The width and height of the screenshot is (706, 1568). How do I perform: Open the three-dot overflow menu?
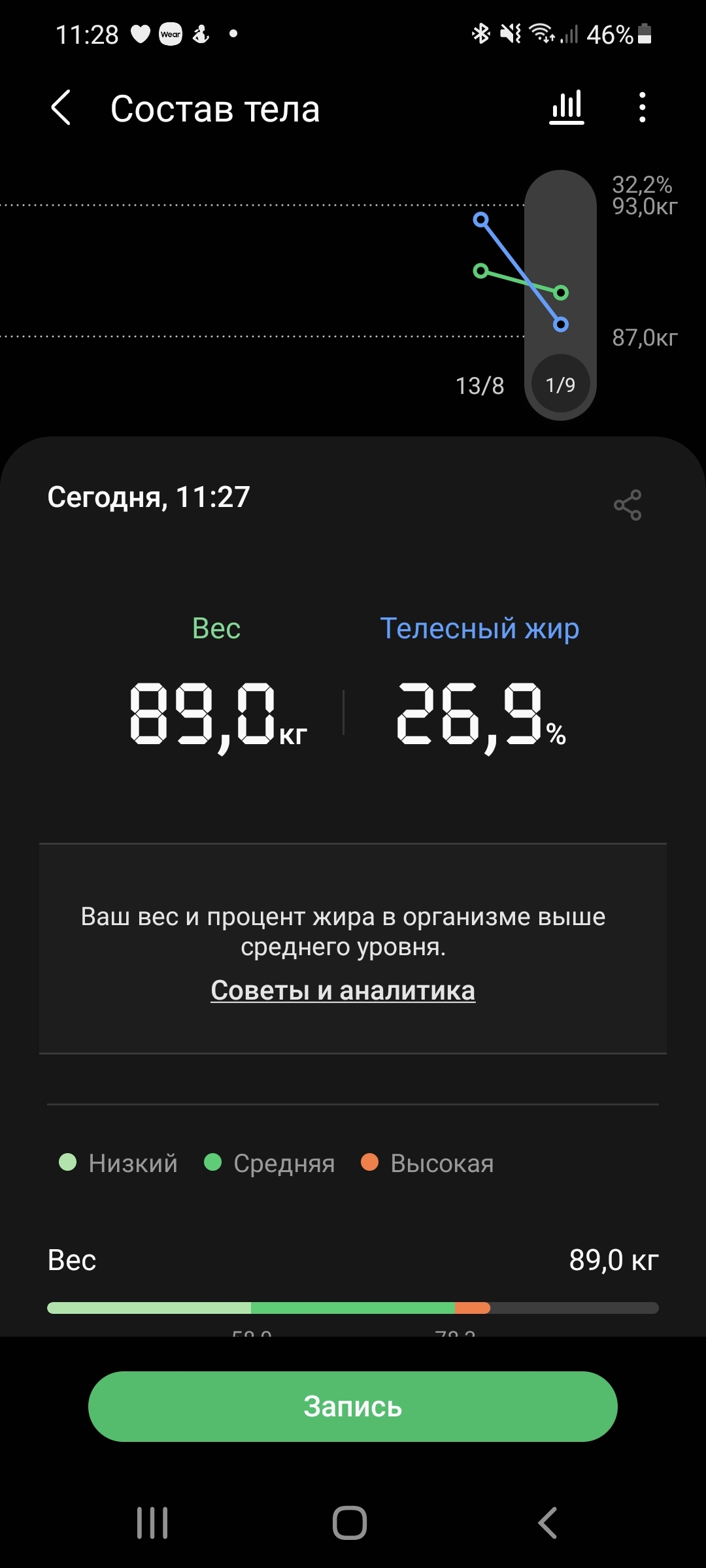643,108
